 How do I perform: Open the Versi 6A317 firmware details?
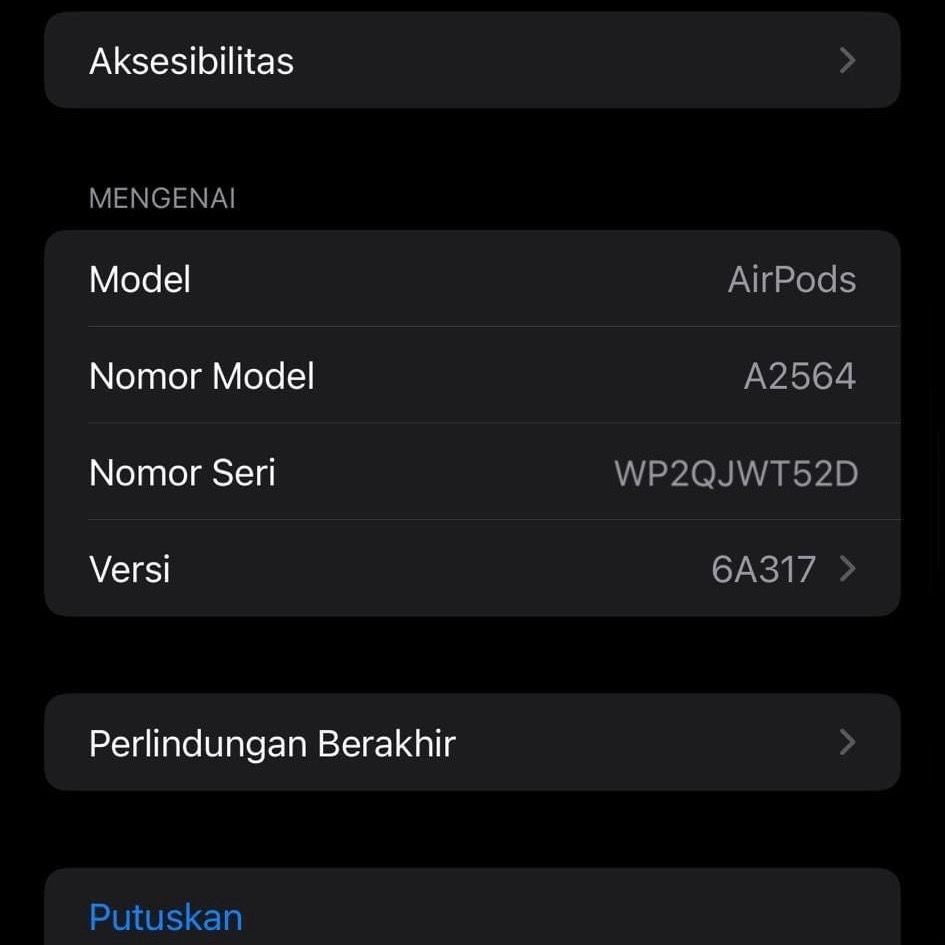pyautogui.click(x=471, y=569)
